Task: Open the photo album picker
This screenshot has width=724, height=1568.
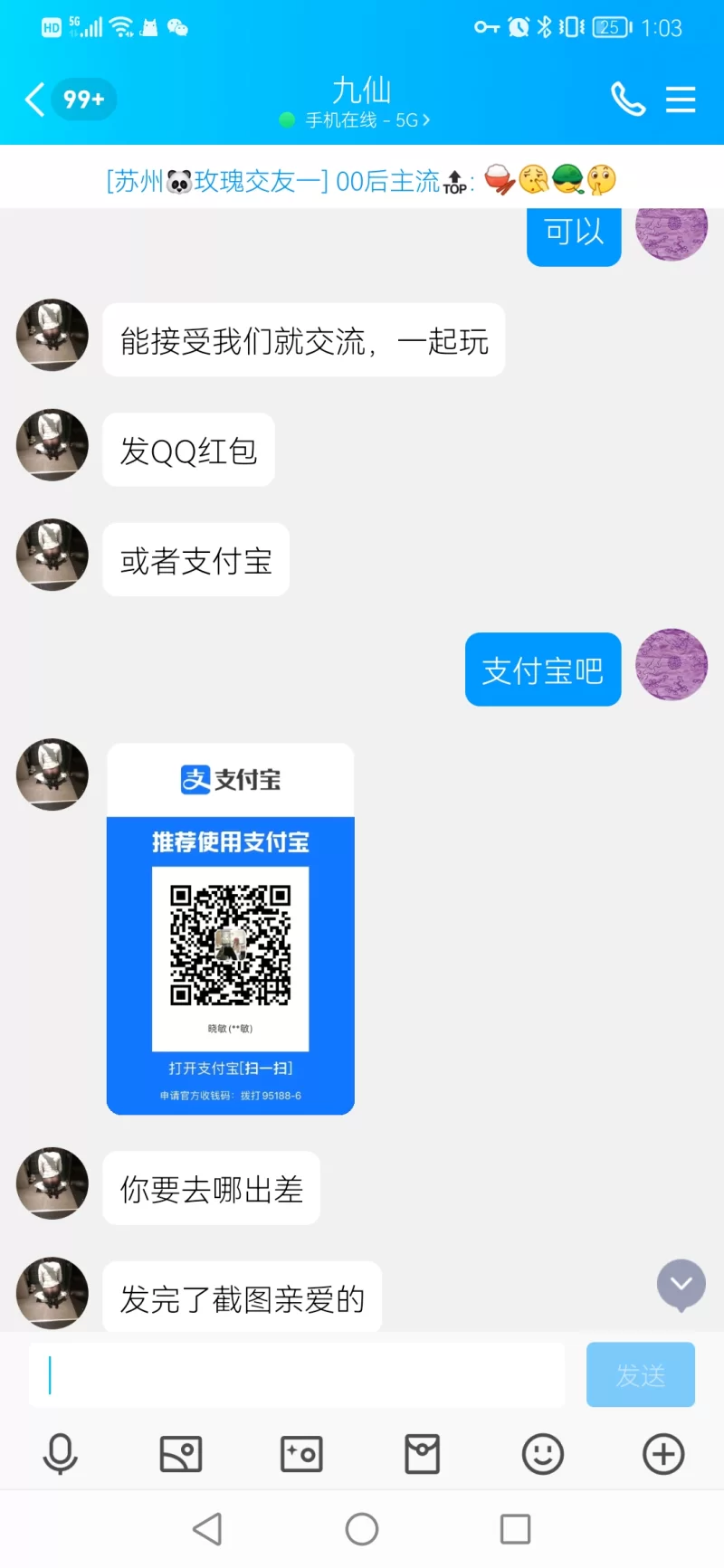Action: [181, 1454]
